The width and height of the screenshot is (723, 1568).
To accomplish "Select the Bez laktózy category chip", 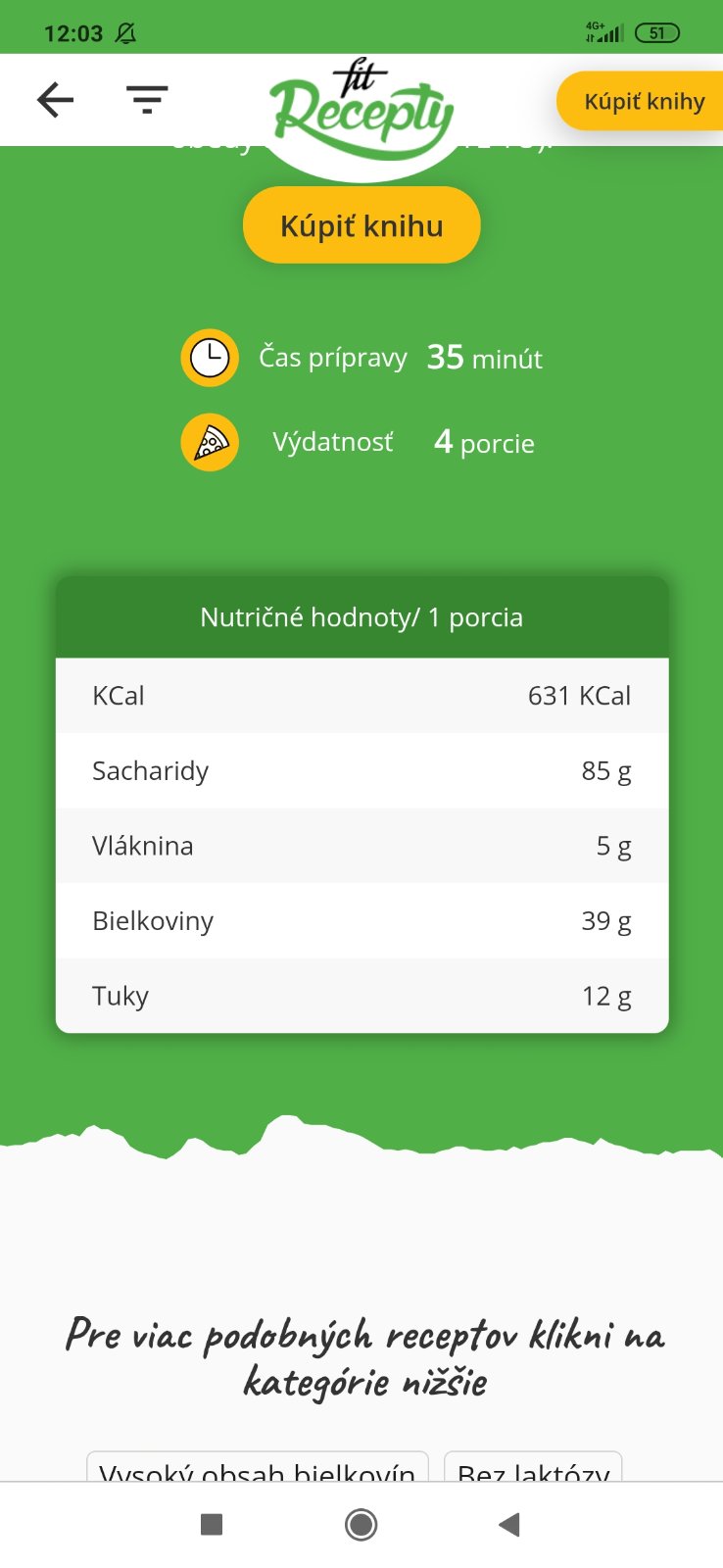I will pos(533,1468).
